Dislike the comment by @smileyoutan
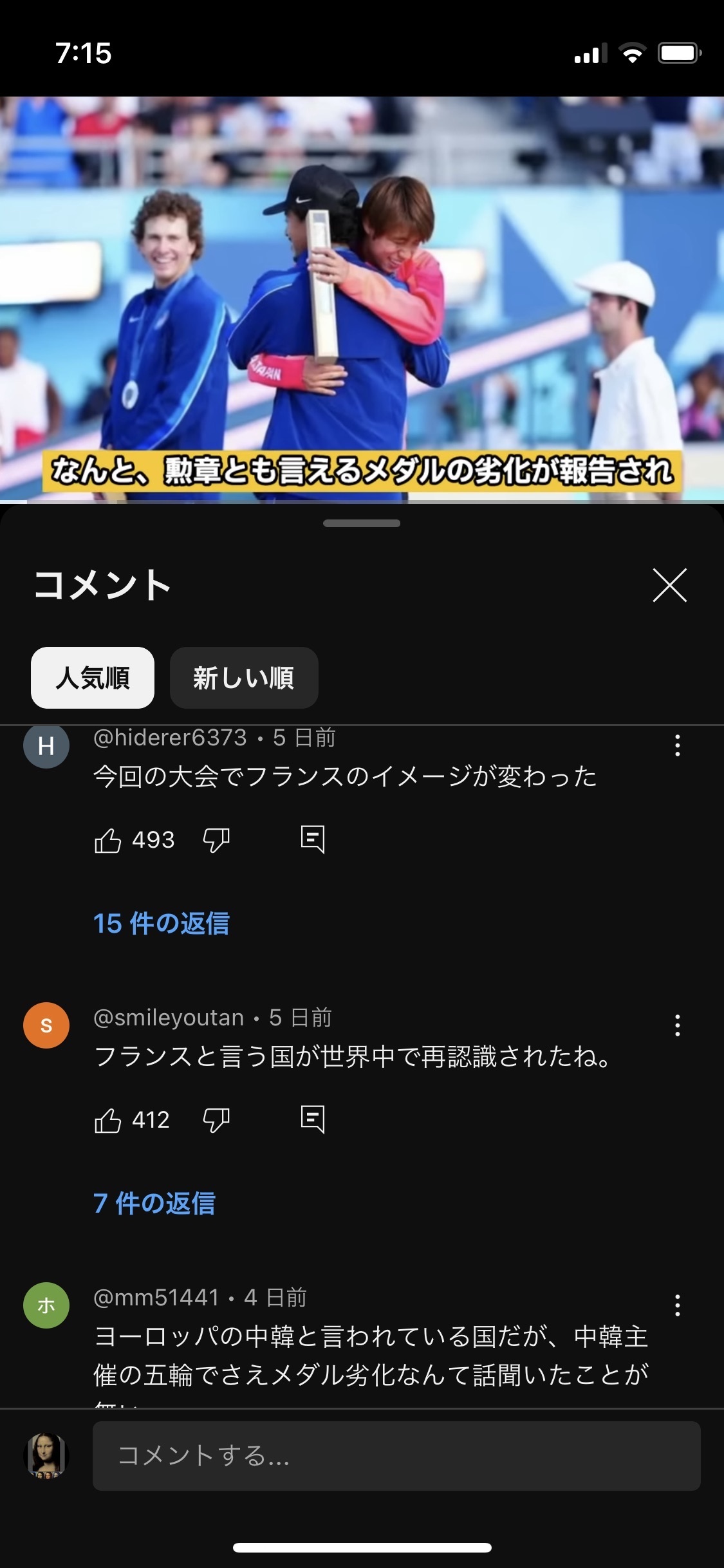 point(216,1121)
